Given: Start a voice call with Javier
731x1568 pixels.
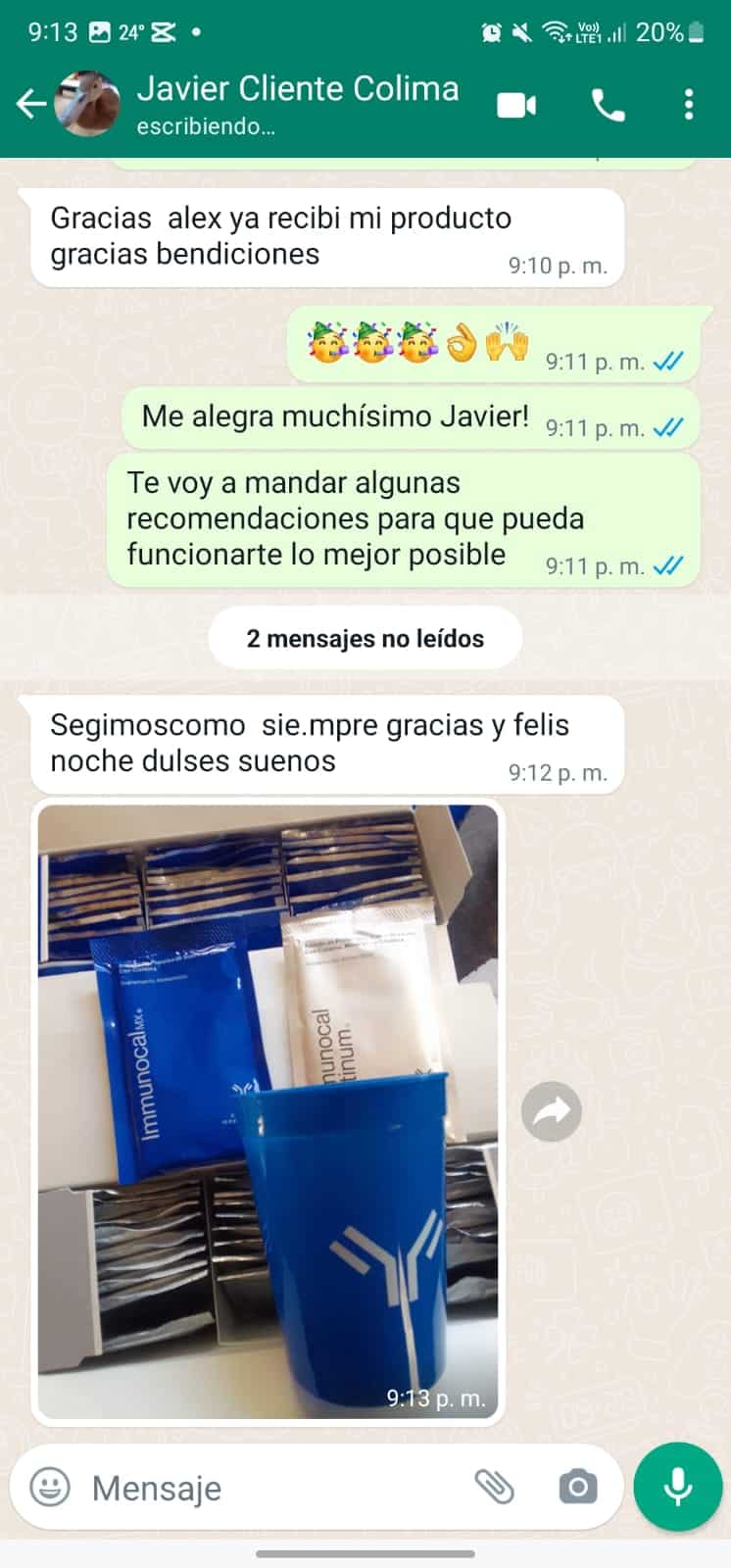Looking at the screenshot, I should (608, 105).
